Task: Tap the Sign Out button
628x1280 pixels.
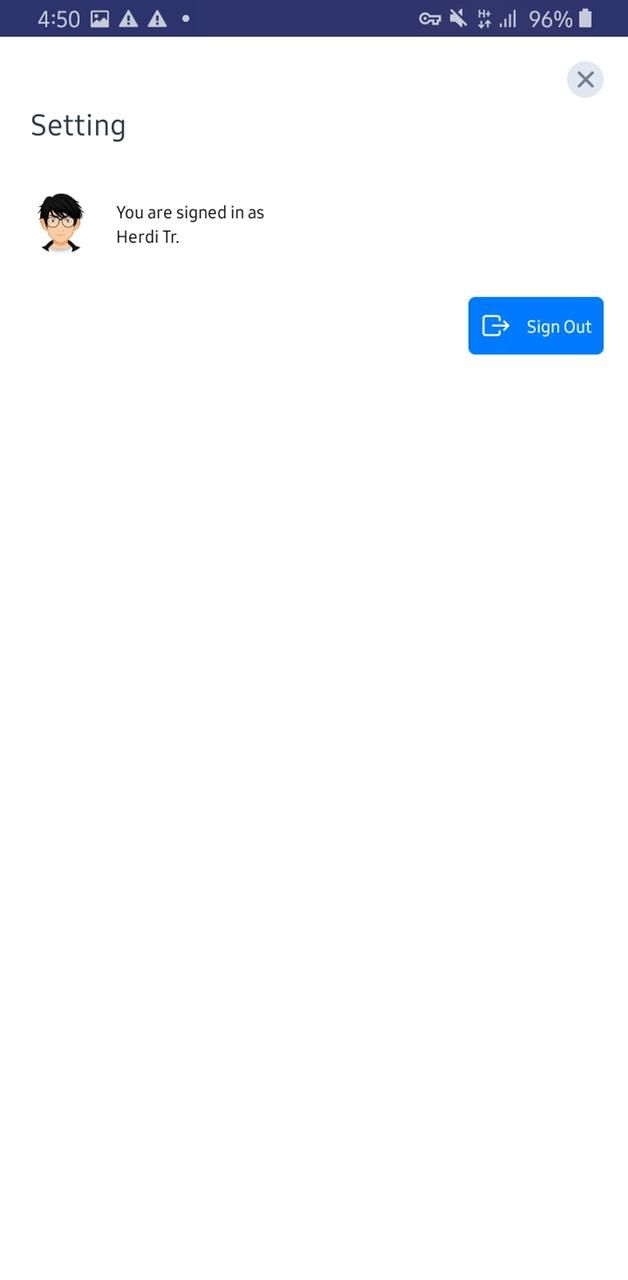Action: pyautogui.click(x=535, y=326)
